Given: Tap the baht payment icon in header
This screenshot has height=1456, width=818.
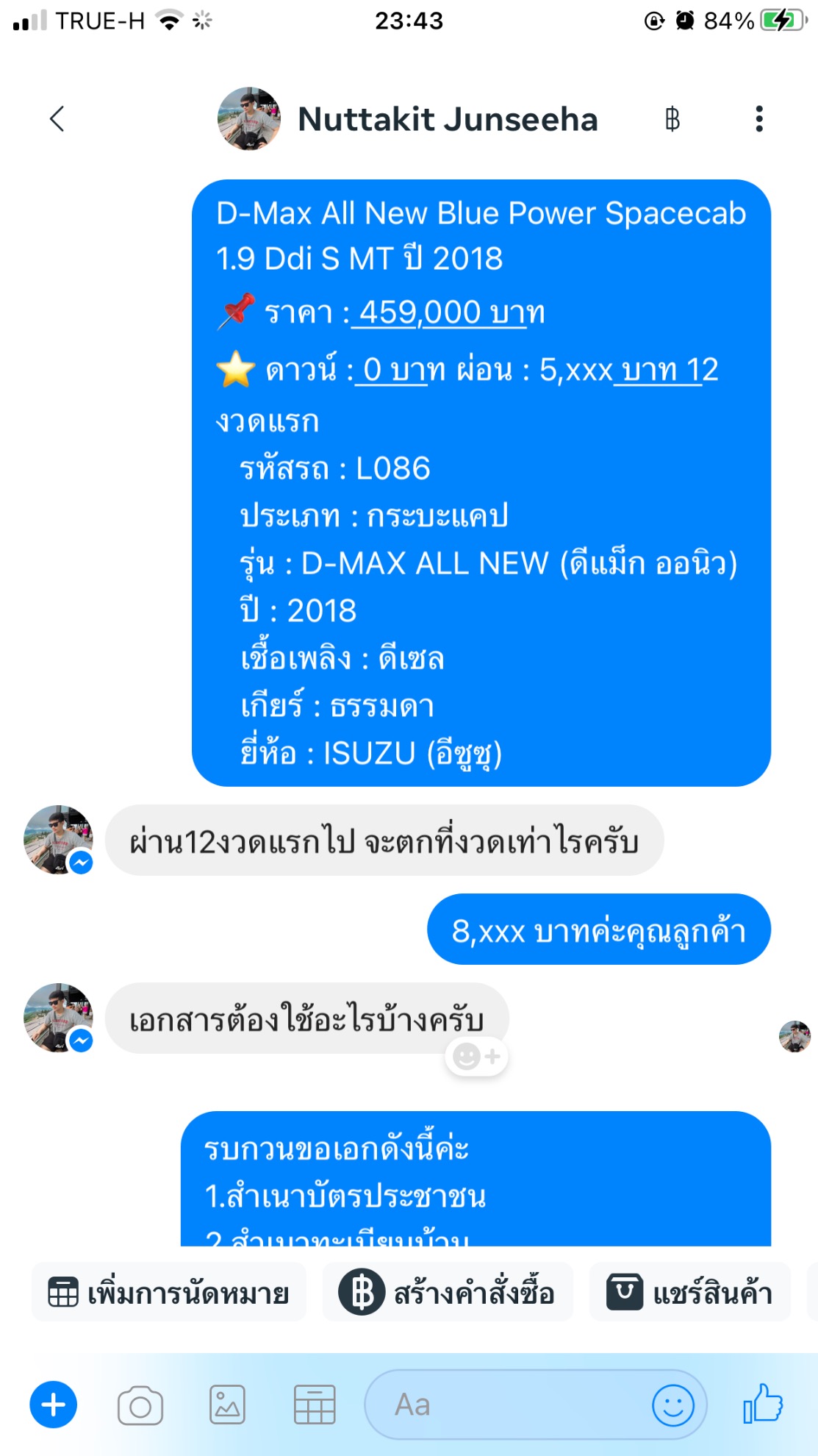Looking at the screenshot, I should (x=672, y=119).
